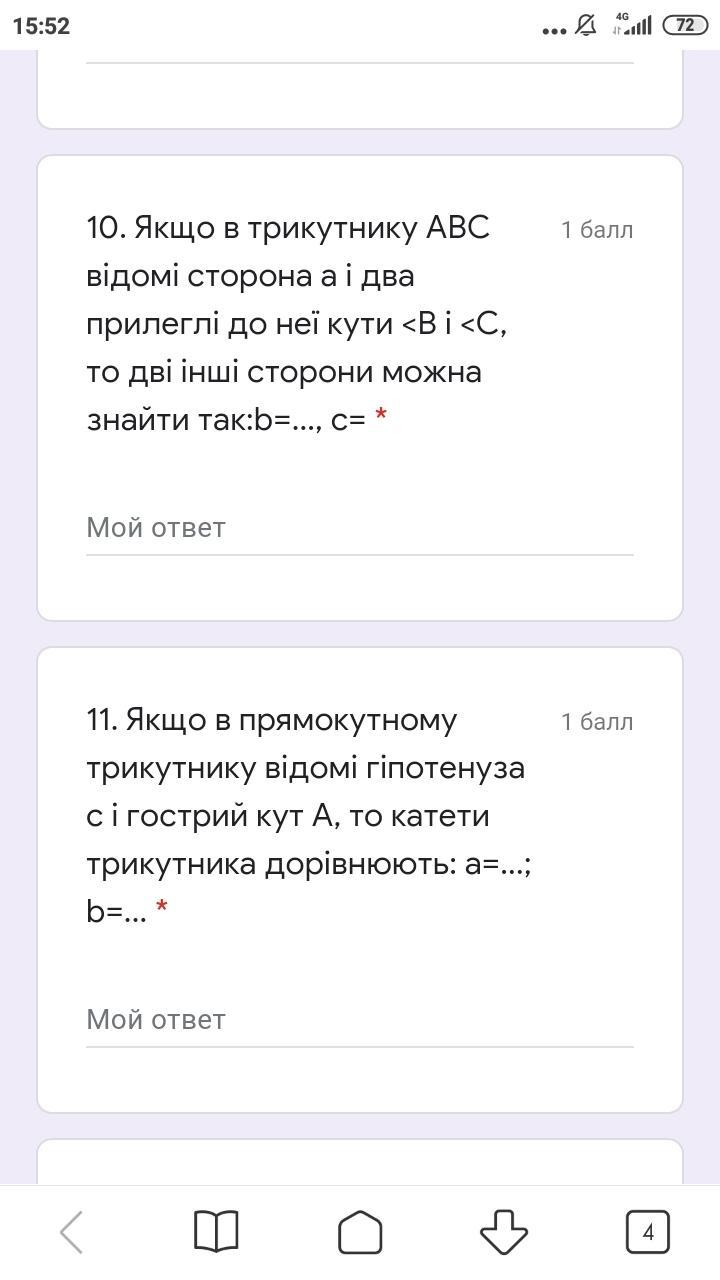
Task: Tap the answer field for question 11
Action: tap(359, 1019)
